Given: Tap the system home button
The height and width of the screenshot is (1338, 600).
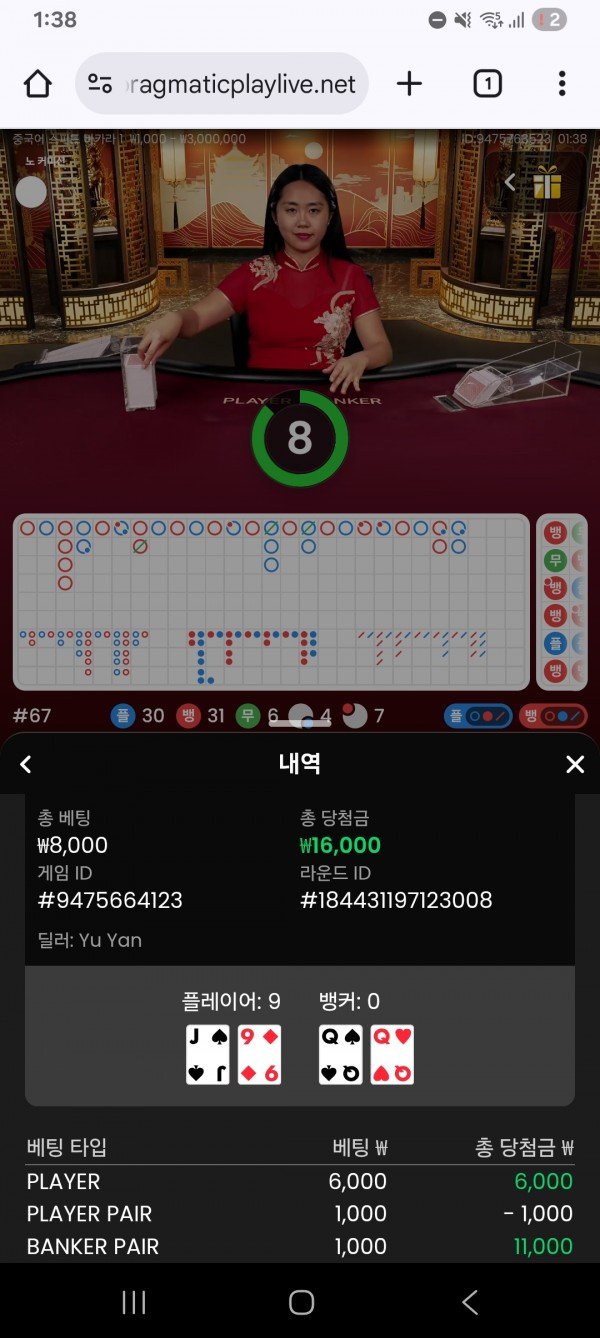Looking at the screenshot, I should [x=301, y=1301].
